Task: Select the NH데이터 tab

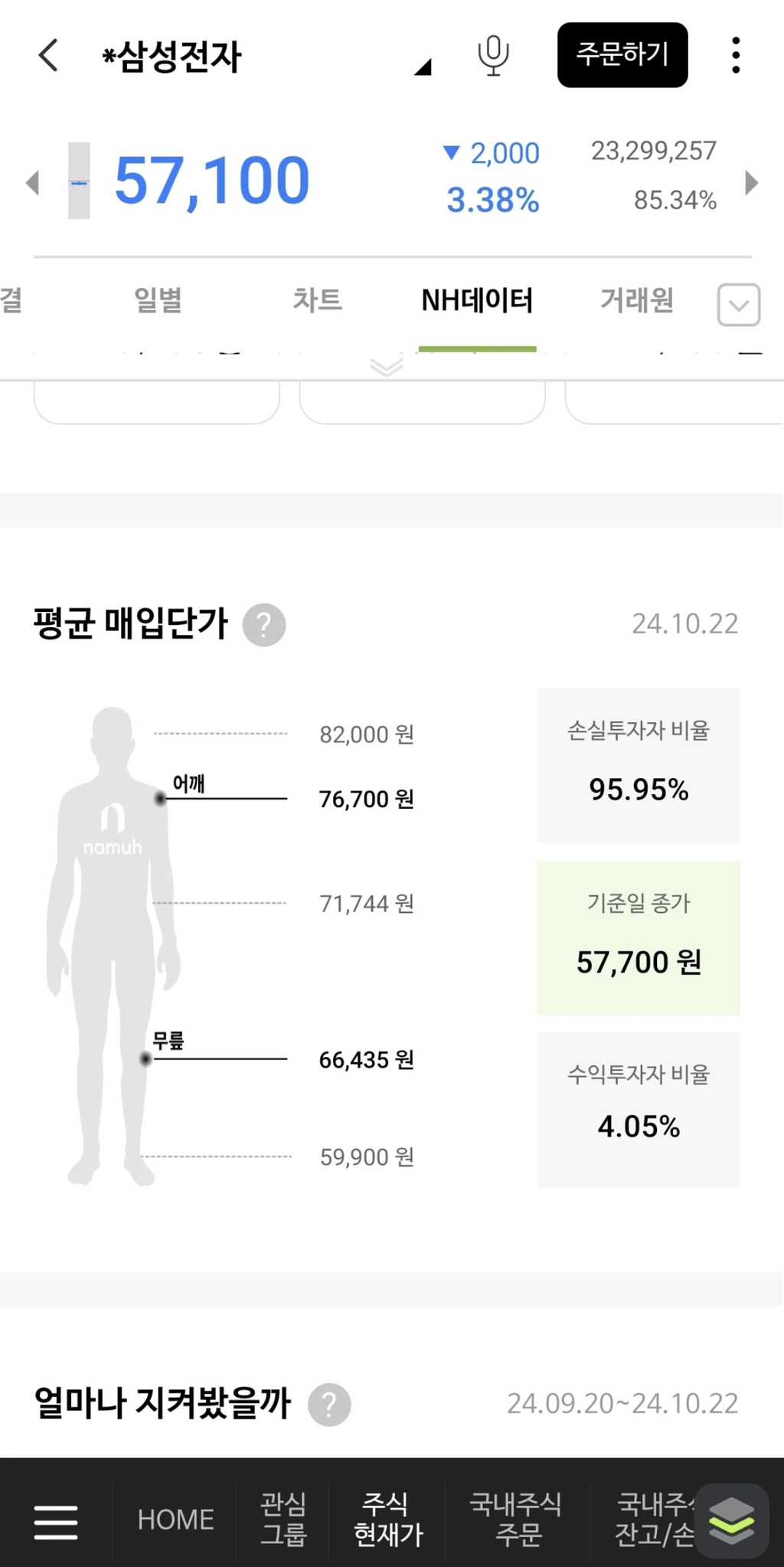Action: pyautogui.click(x=477, y=300)
